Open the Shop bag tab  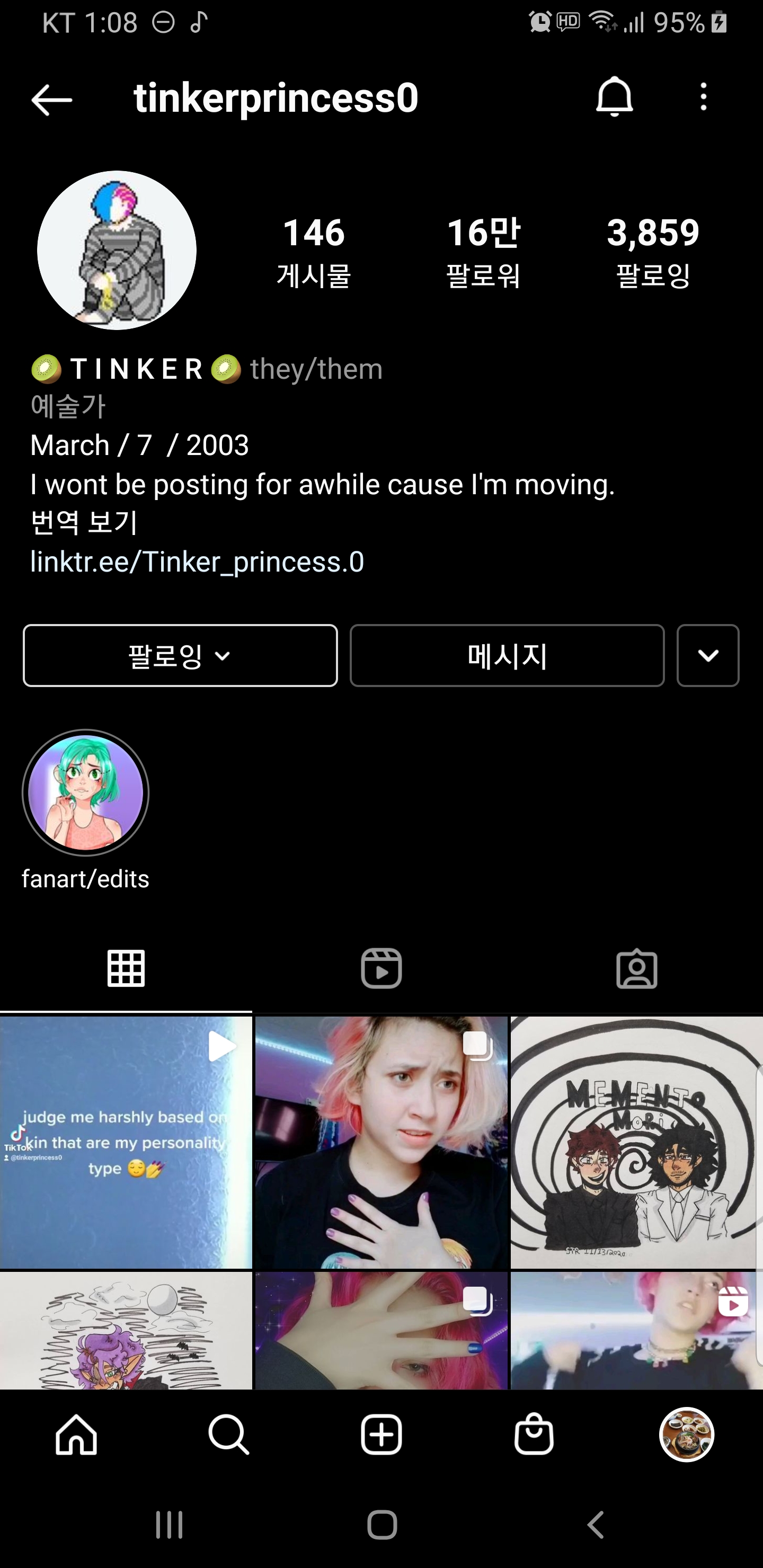[534, 1435]
